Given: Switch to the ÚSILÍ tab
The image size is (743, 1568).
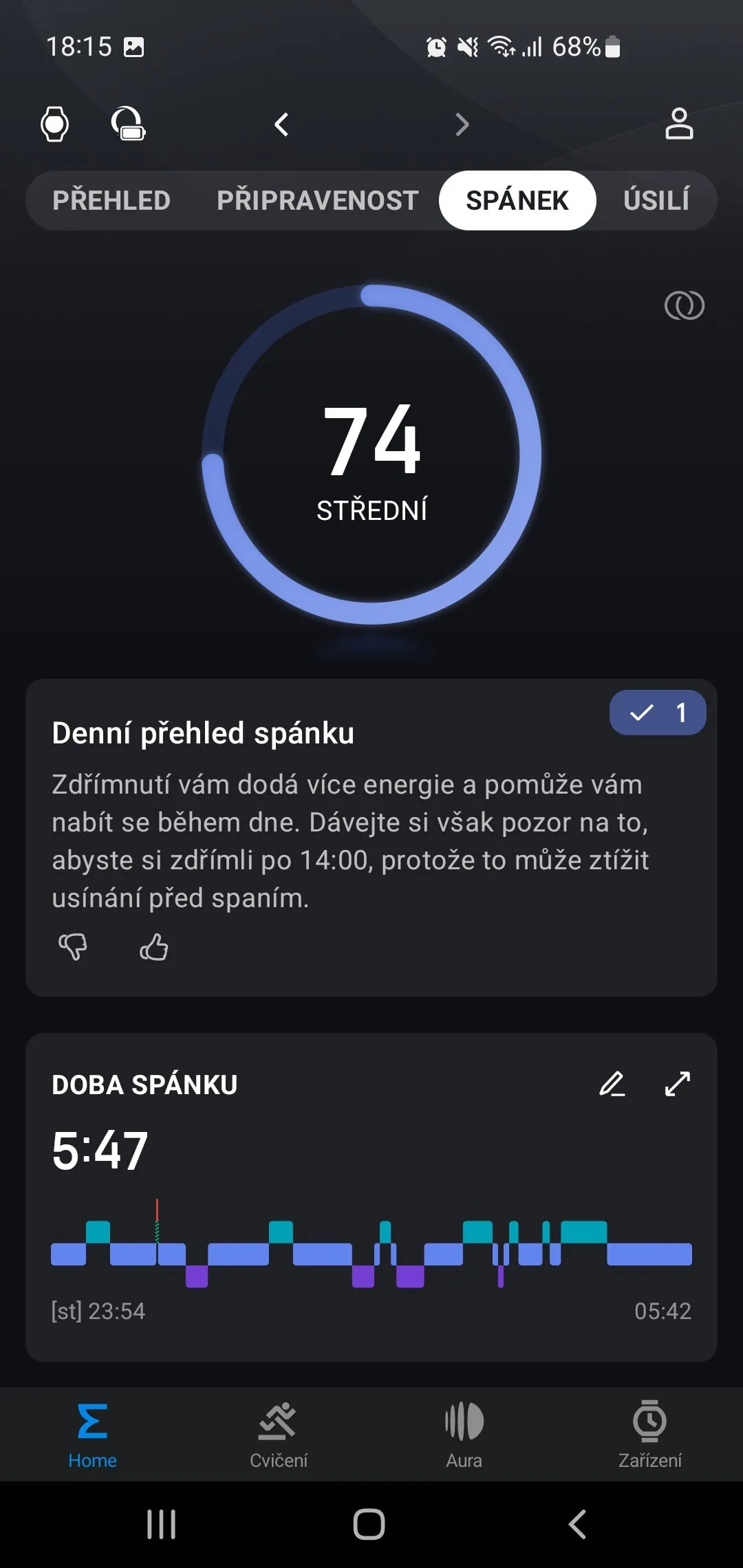Looking at the screenshot, I should pos(656,200).
